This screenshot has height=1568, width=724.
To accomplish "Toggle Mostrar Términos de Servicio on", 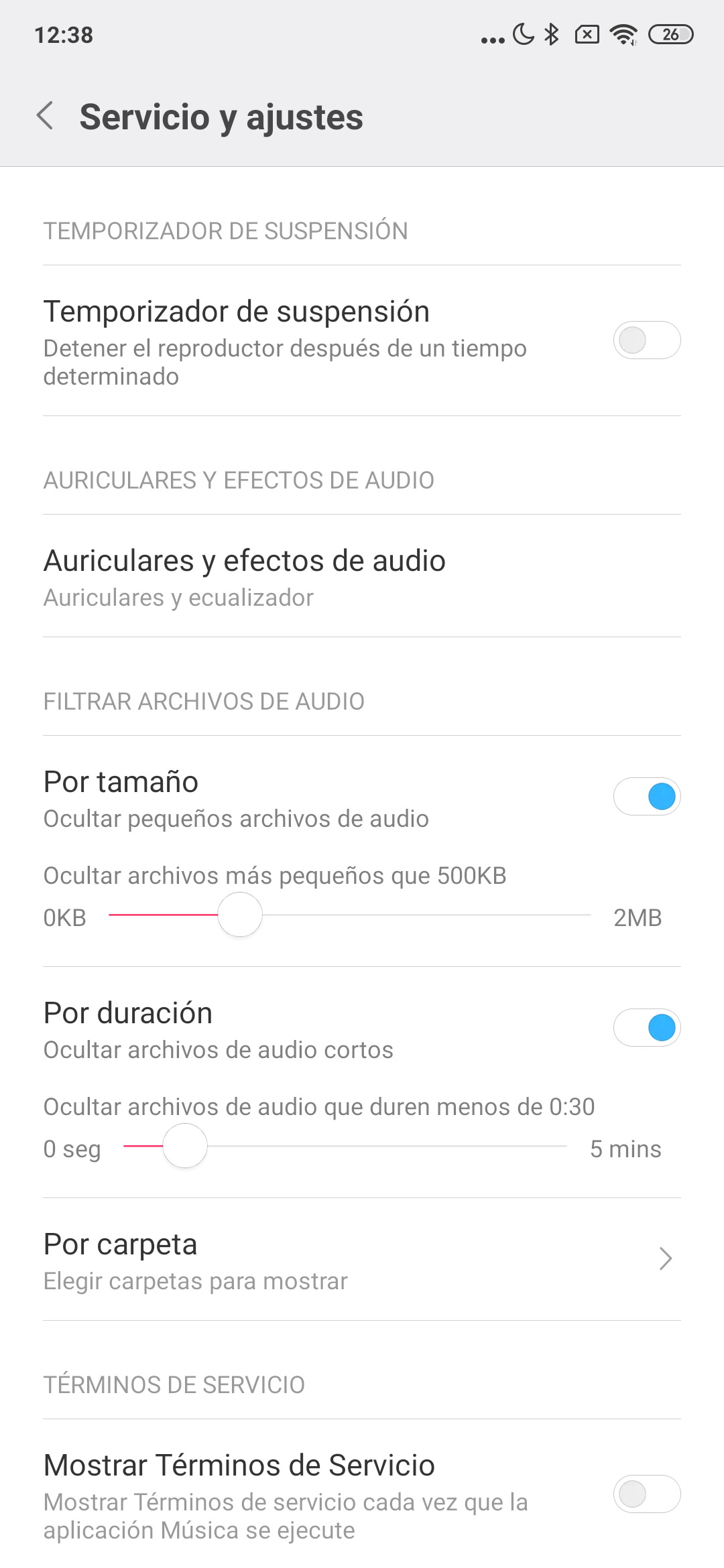I will (647, 1494).
